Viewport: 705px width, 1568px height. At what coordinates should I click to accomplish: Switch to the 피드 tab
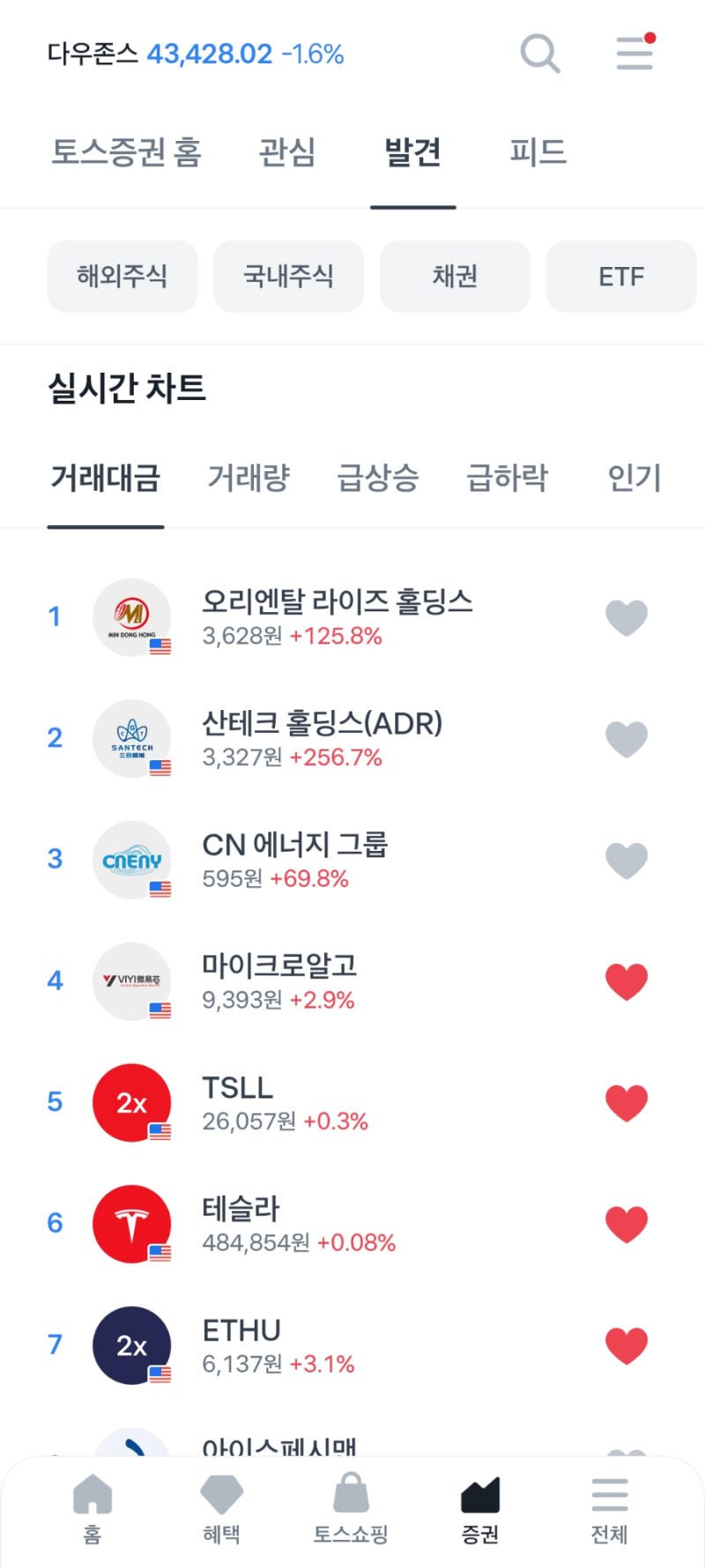coord(538,152)
